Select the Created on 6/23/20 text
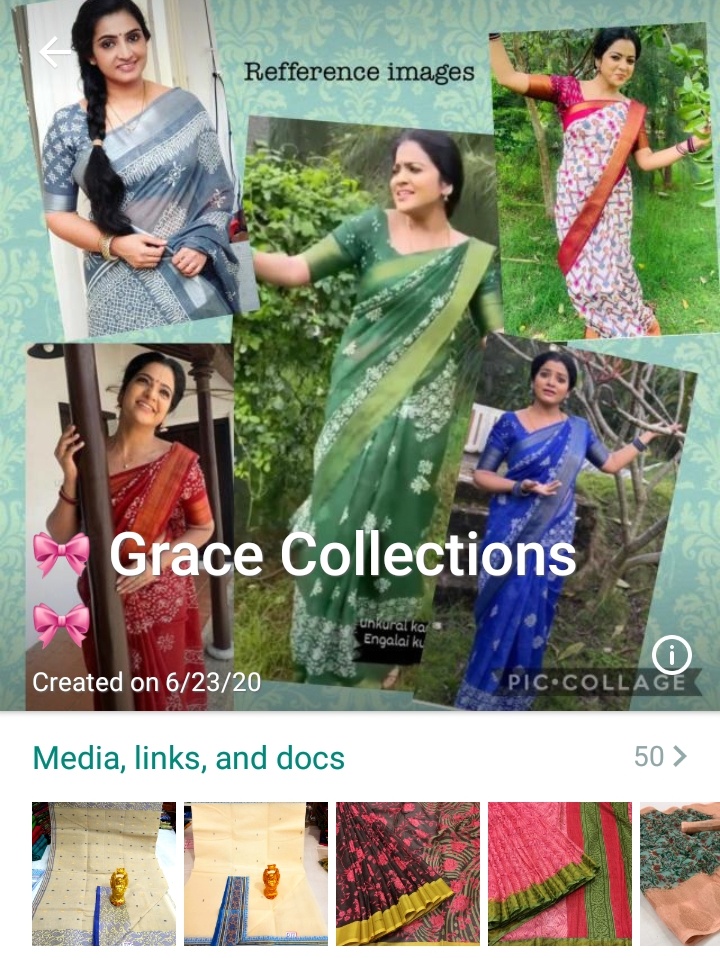720x958 pixels. pos(145,683)
